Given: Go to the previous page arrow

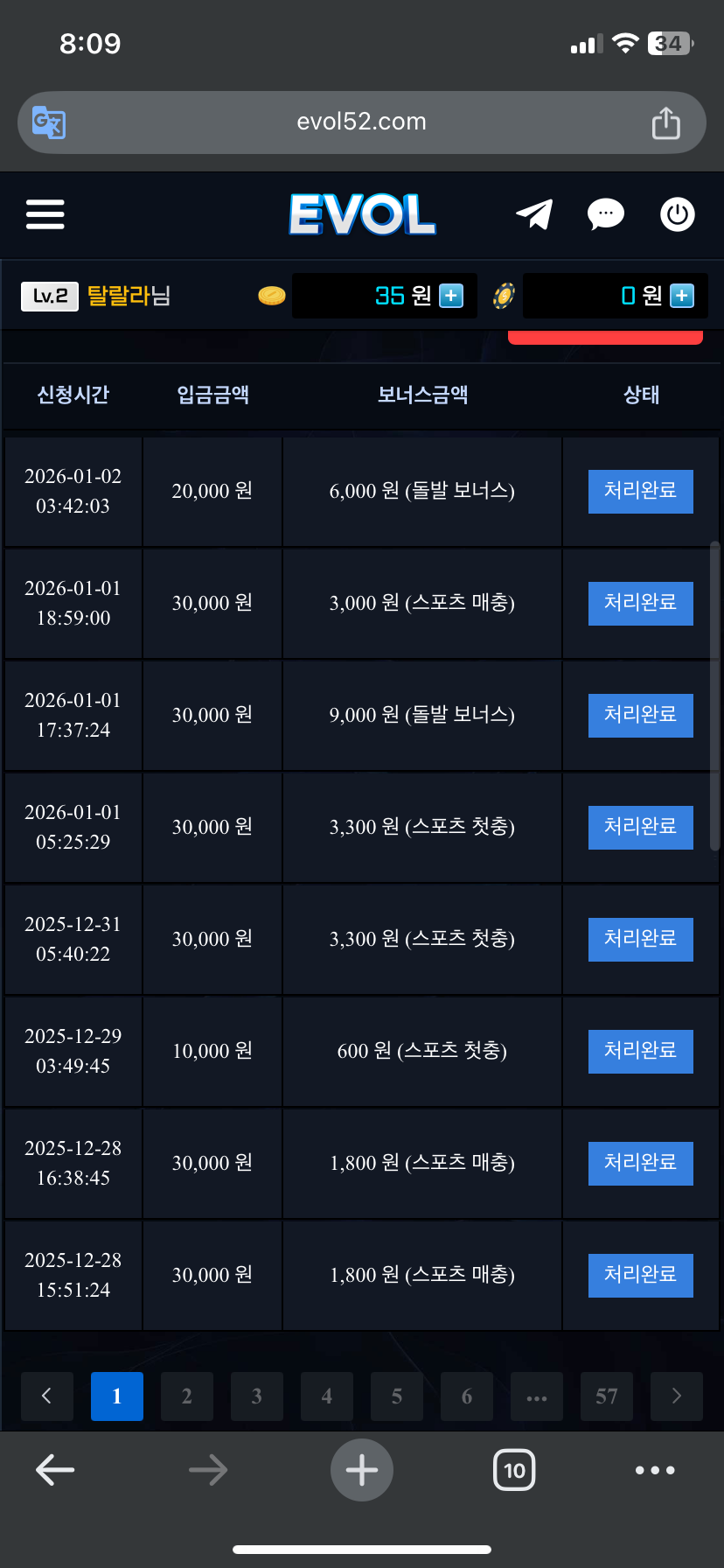Looking at the screenshot, I should coord(47,1396).
